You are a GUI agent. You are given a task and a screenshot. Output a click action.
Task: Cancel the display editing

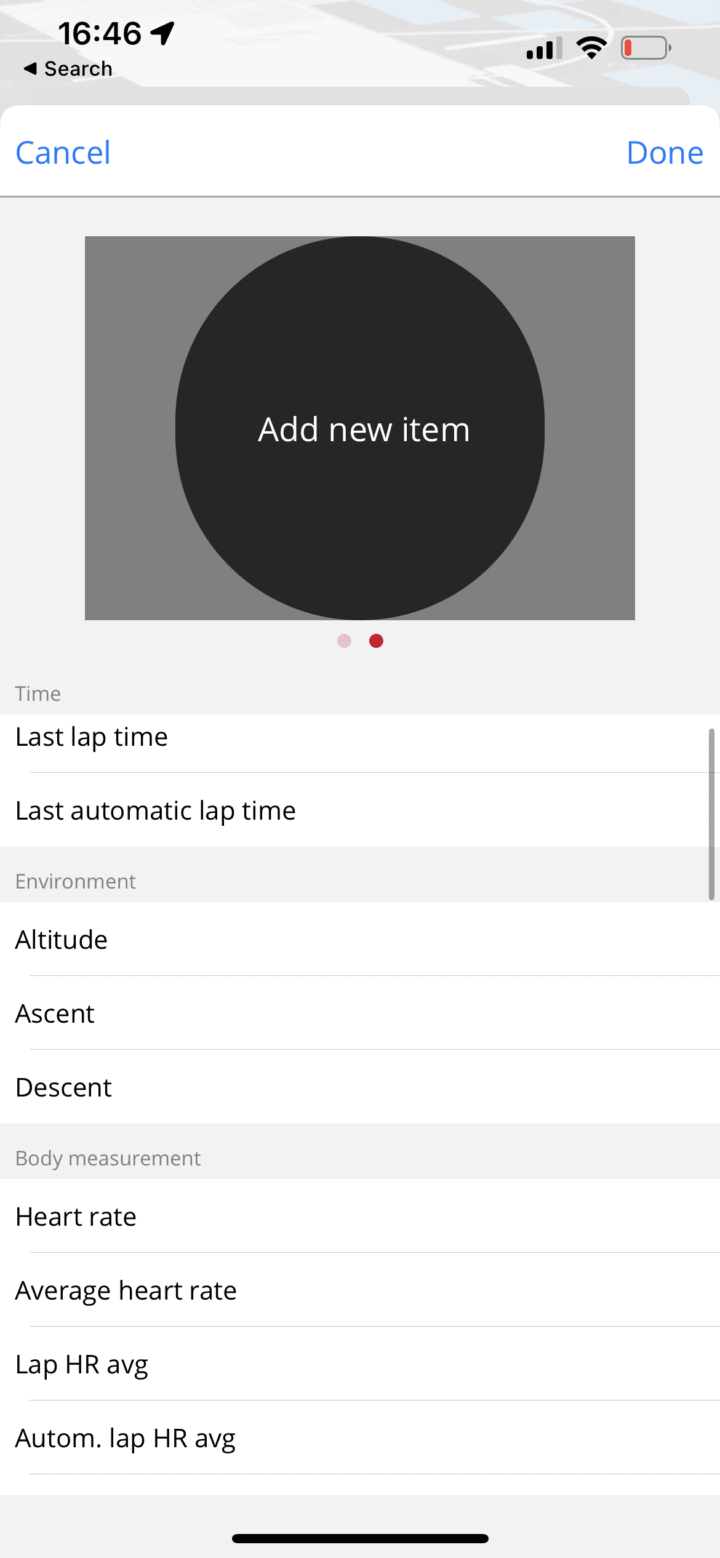click(x=63, y=152)
